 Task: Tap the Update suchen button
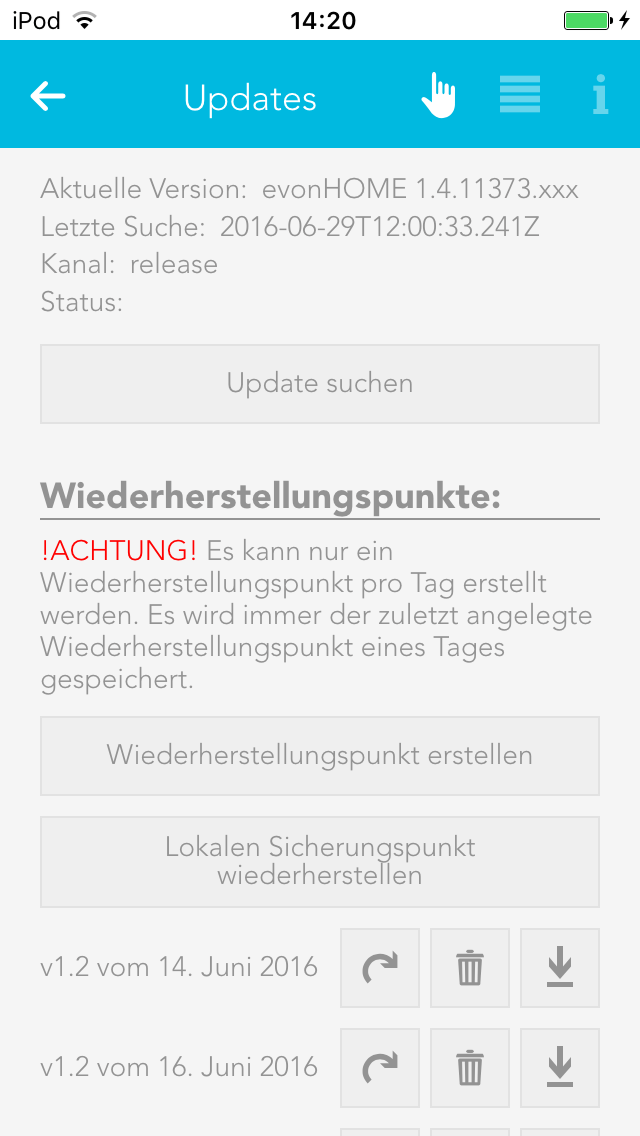point(320,384)
